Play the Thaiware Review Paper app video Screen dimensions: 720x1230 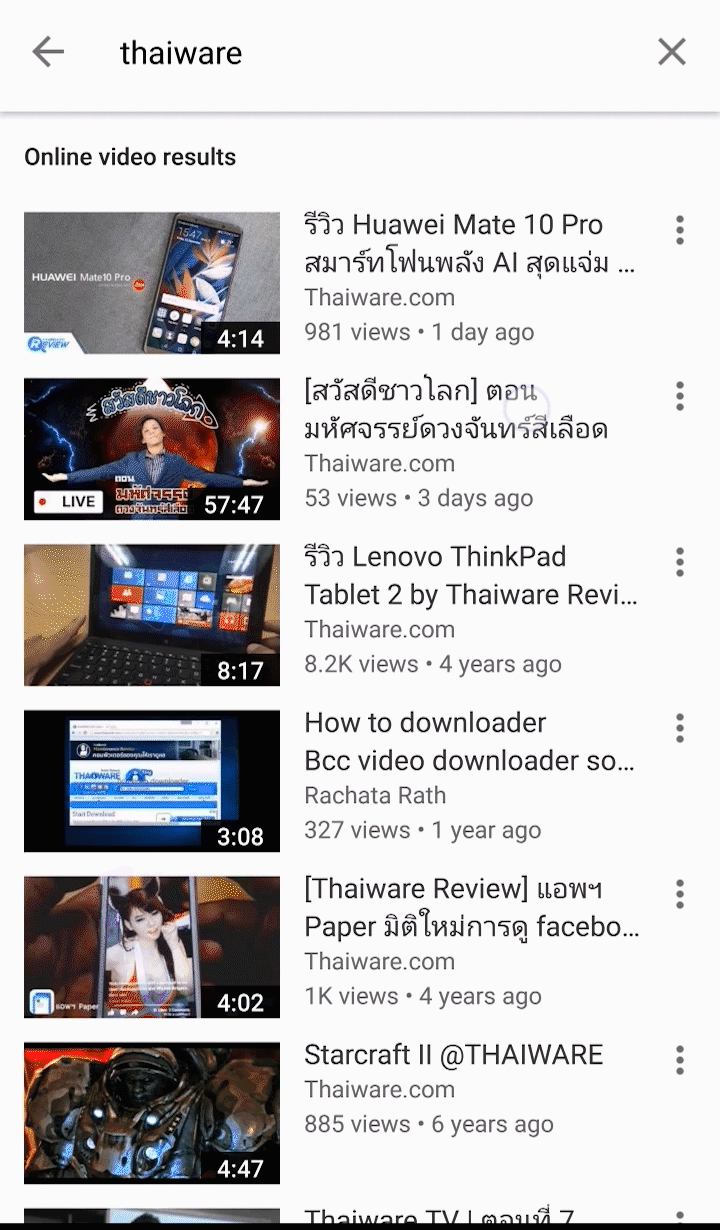[x=152, y=947]
